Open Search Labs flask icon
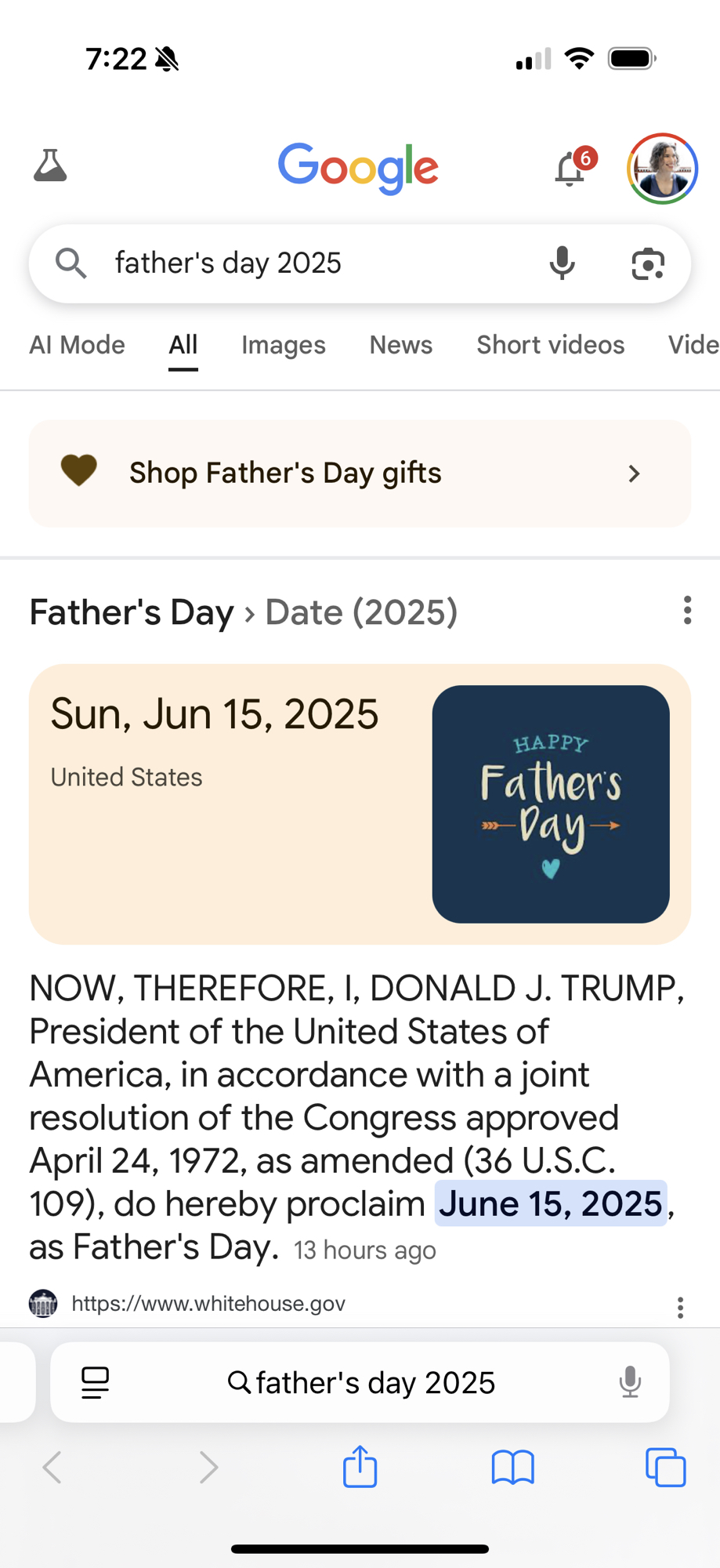The width and height of the screenshot is (720, 1568). click(x=50, y=166)
